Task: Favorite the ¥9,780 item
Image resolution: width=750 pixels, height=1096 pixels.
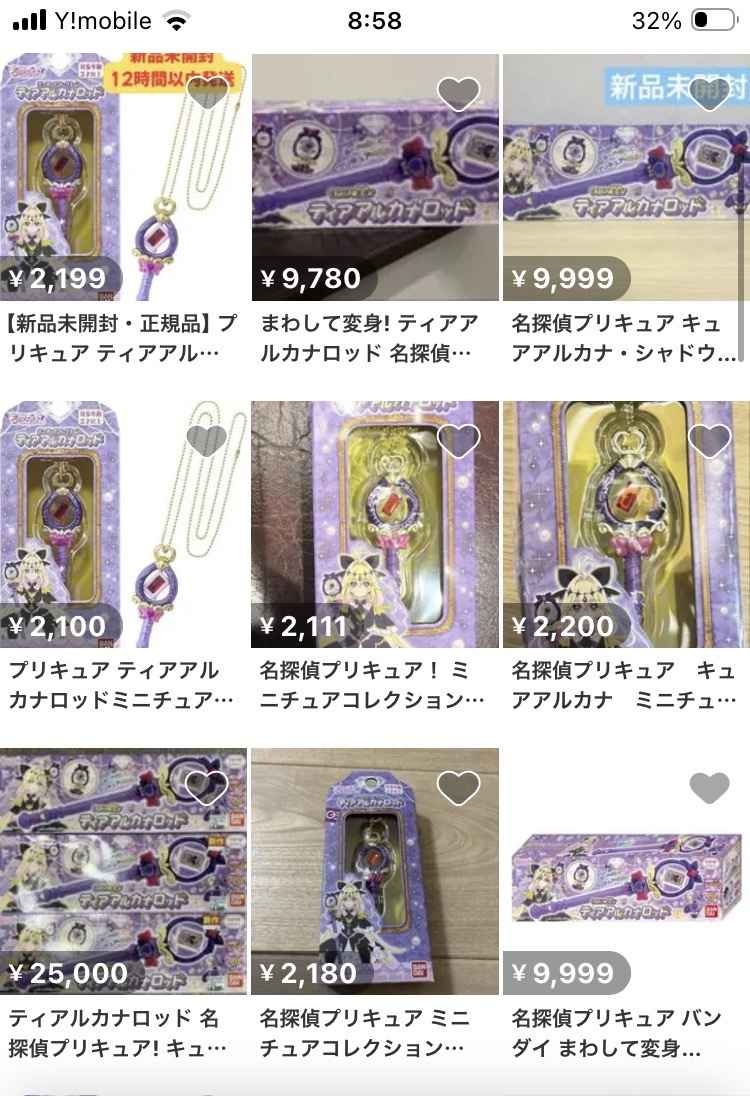Action: [459, 93]
